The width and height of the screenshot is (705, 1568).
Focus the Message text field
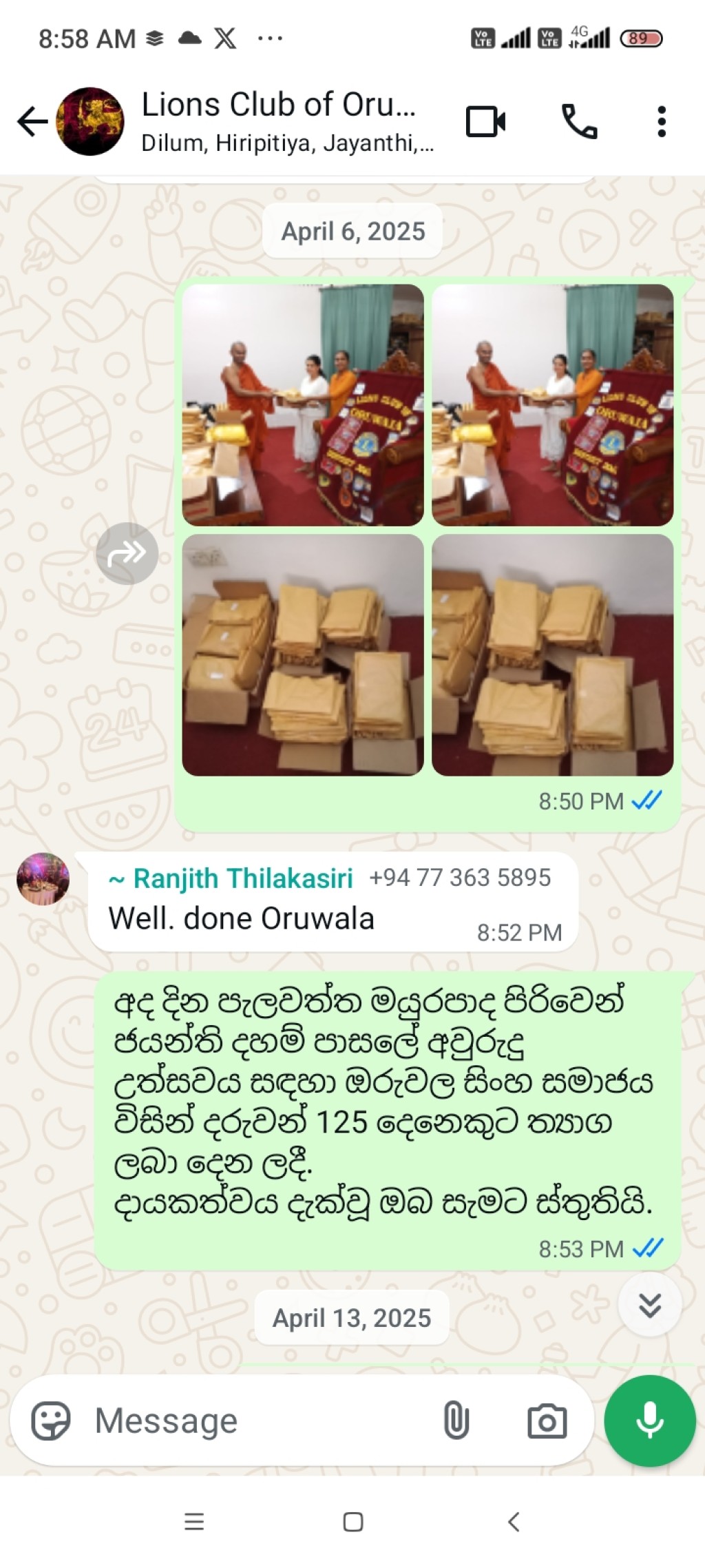[262, 1421]
